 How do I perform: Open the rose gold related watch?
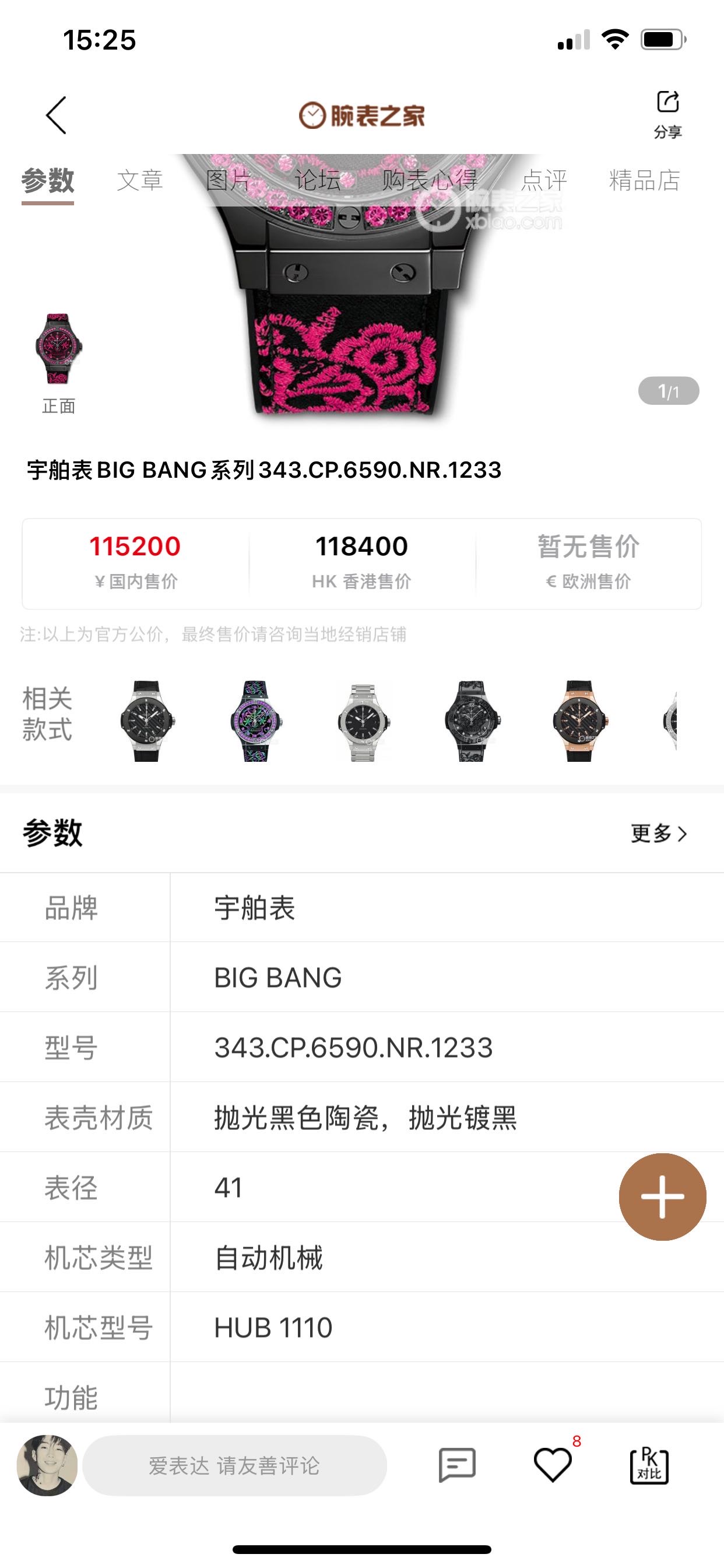tap(579, 720)
